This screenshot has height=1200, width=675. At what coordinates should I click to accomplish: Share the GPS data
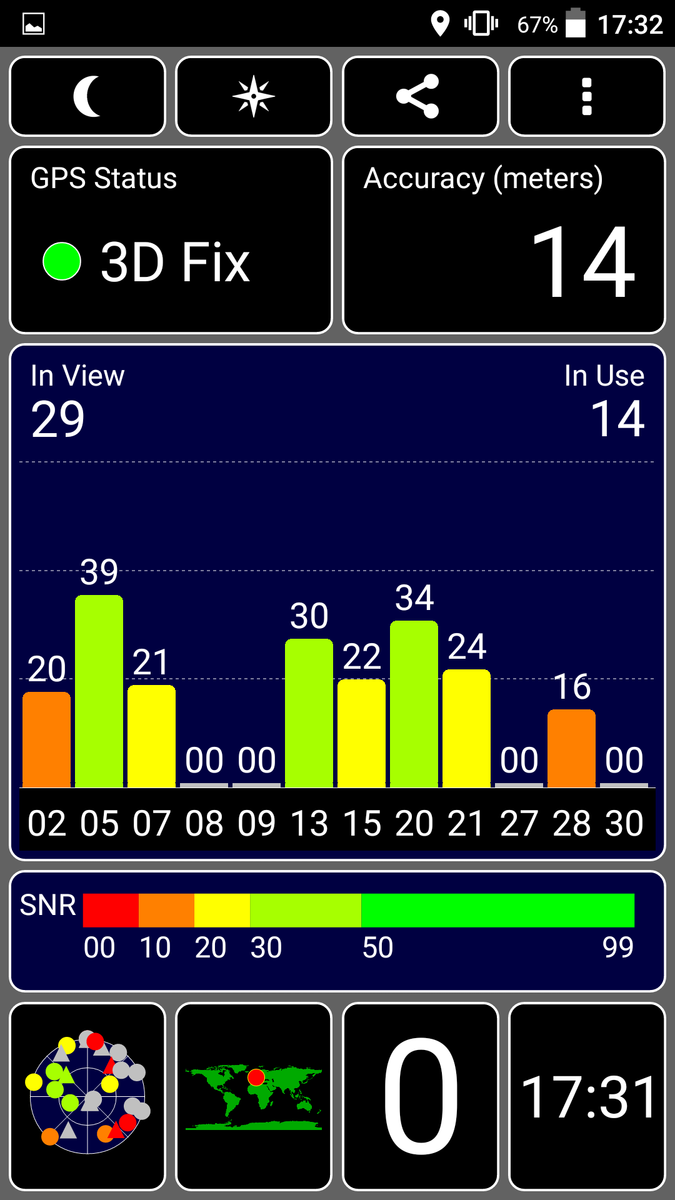(x=420, y=96)
